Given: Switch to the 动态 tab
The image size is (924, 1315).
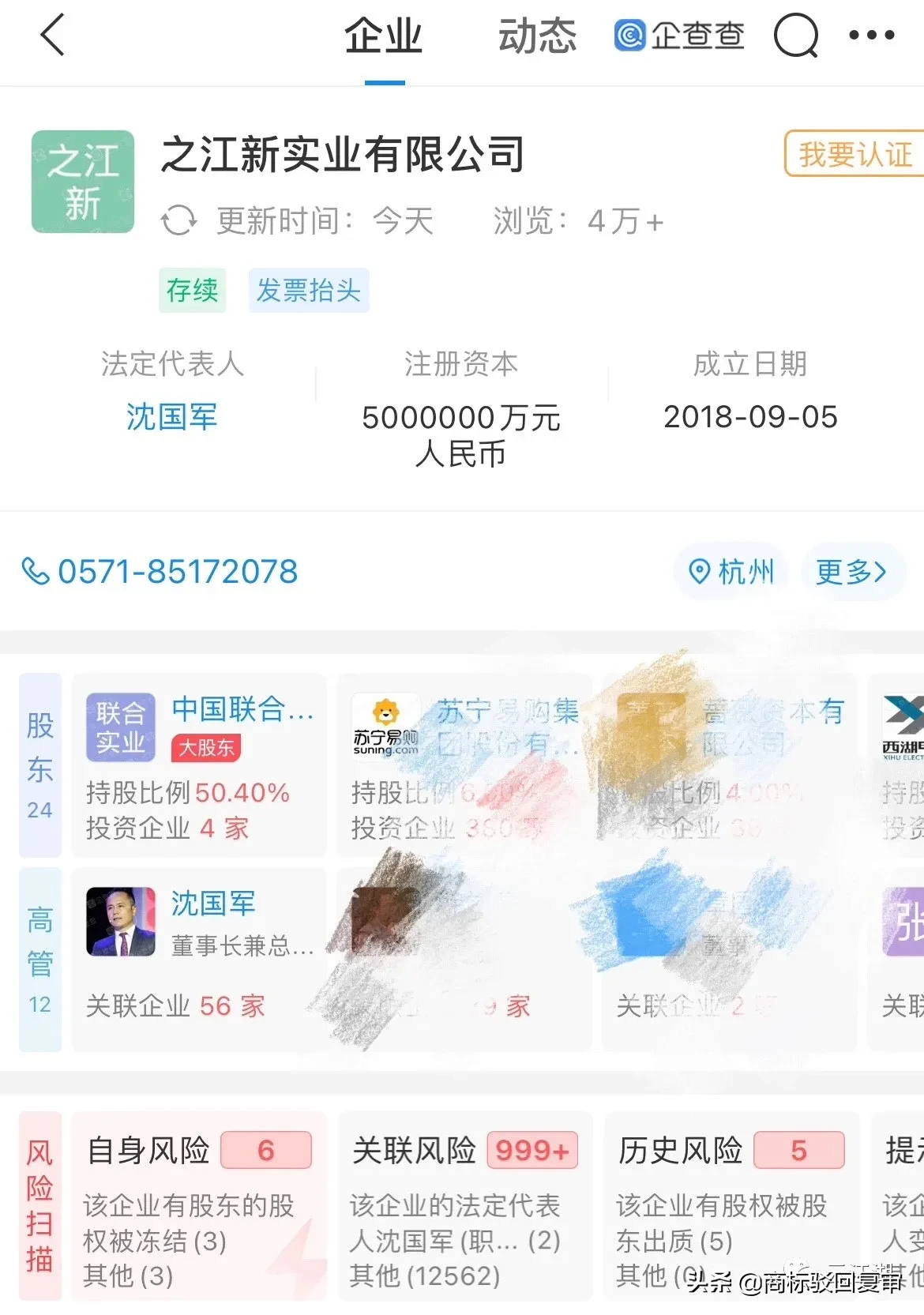Looking at the screenshot, I should click(537, 37).
